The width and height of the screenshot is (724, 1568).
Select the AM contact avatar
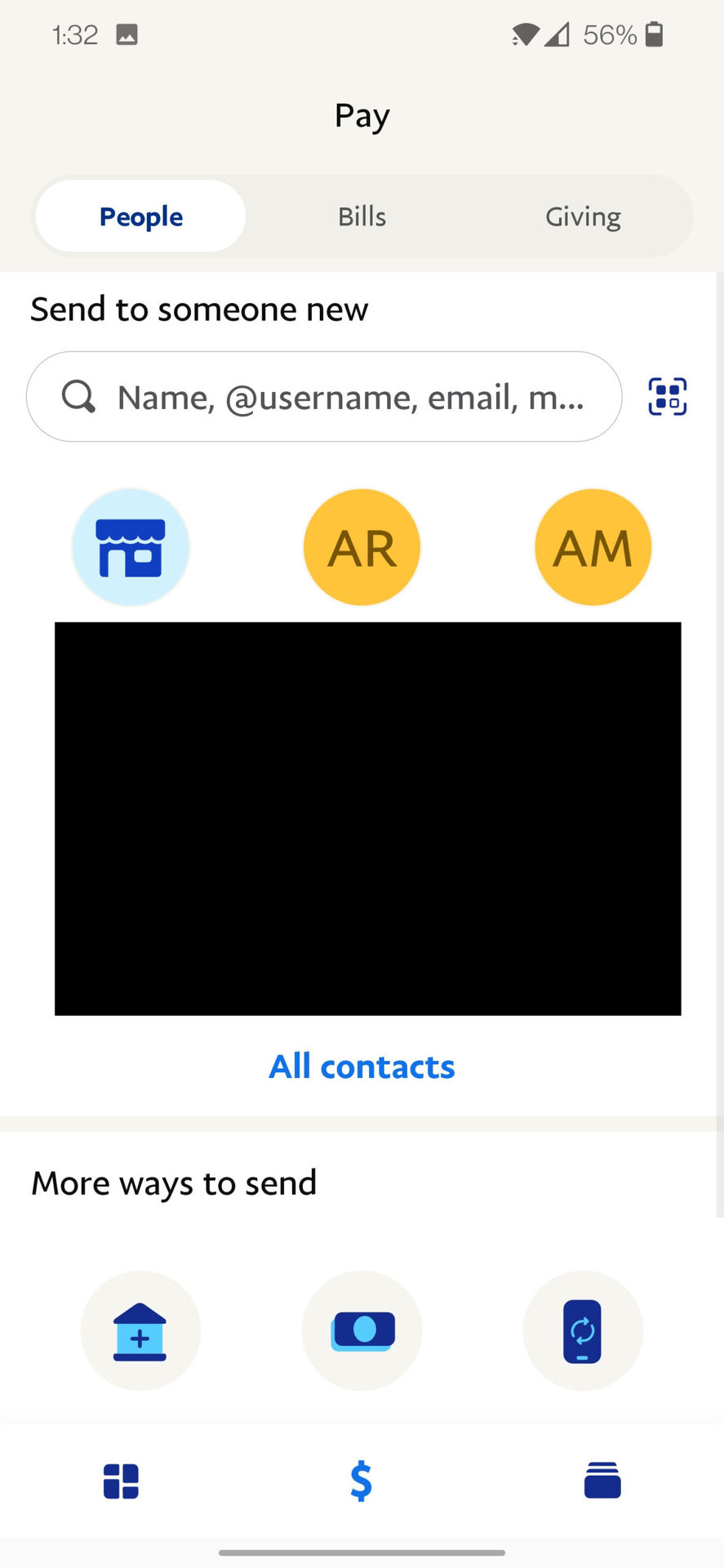click(x=593, y=547)
